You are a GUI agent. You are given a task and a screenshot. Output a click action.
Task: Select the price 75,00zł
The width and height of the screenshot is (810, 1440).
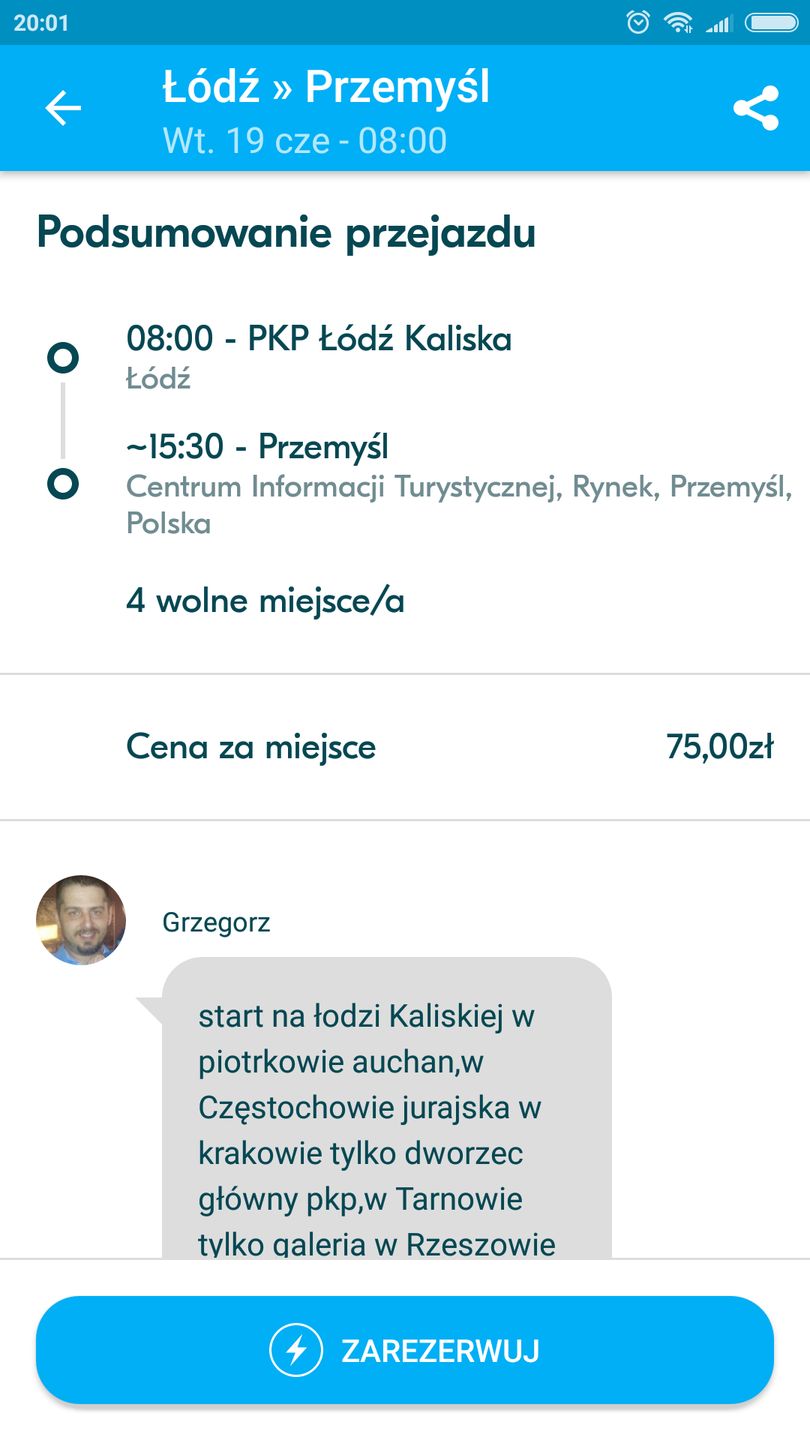[721, 747]
